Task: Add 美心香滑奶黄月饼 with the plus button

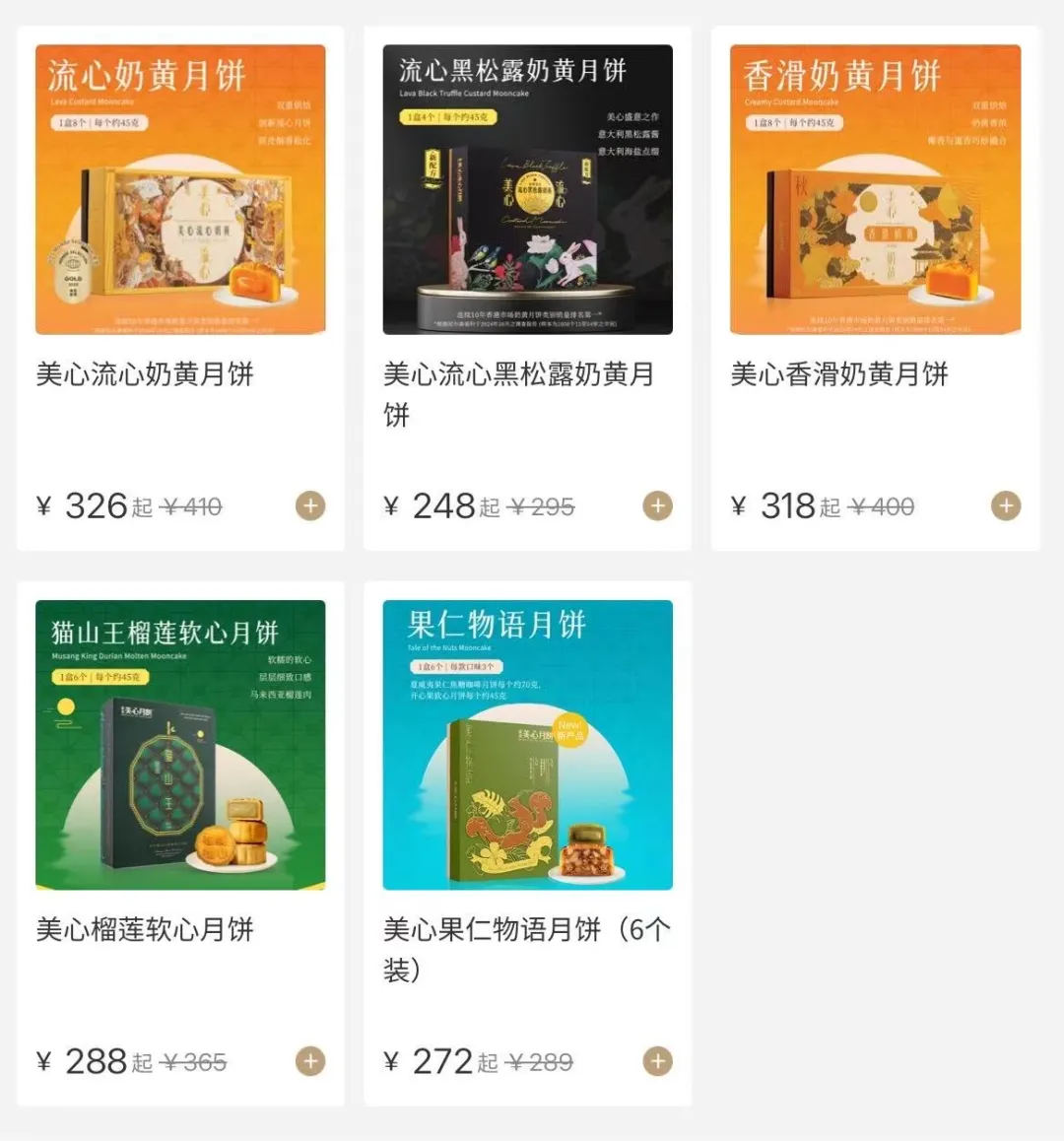Action: [1005, 506]
